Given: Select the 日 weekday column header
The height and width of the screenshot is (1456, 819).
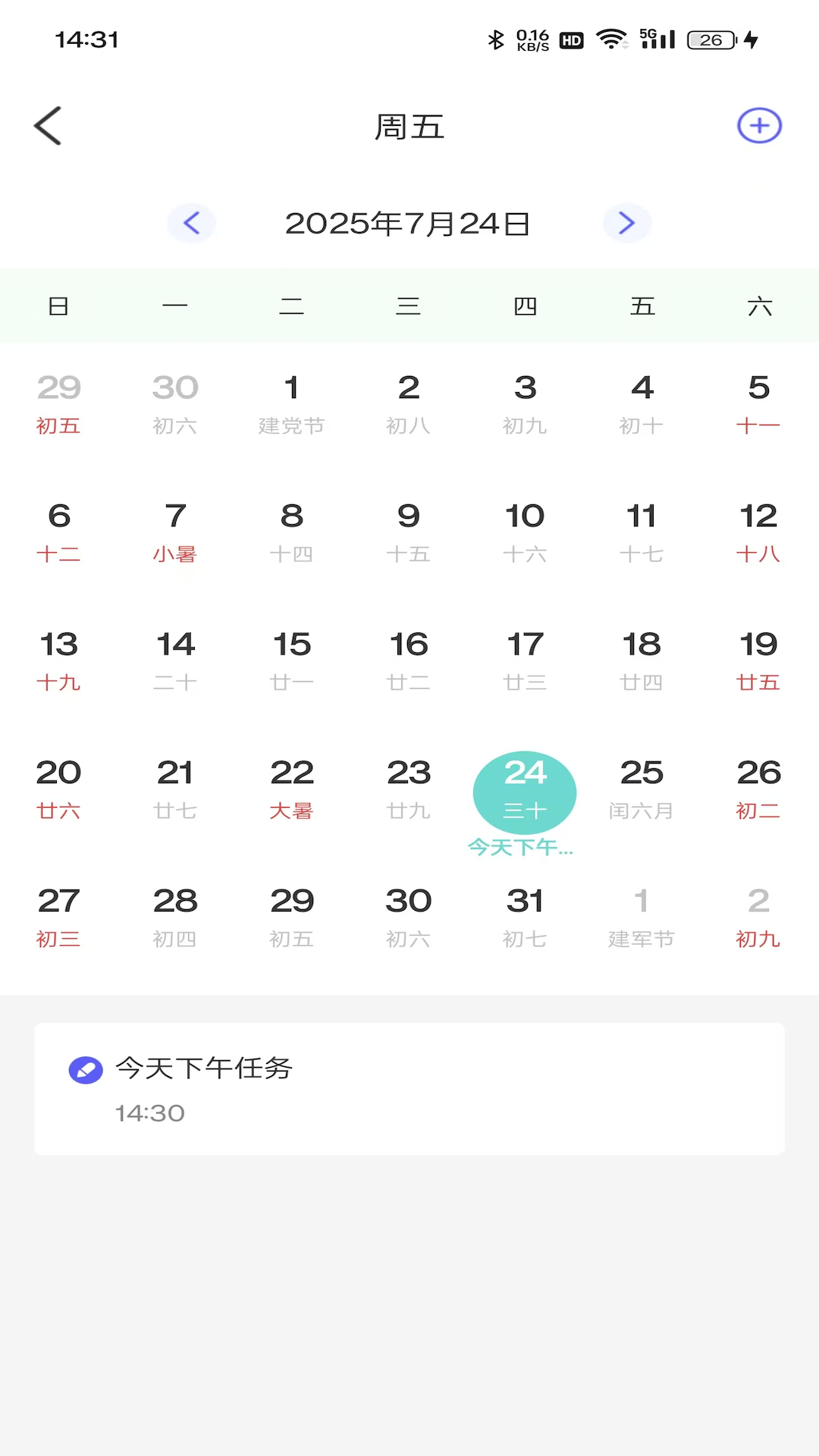Looking at the screenshot, I should pyautogui.click(x=58, y=306).
